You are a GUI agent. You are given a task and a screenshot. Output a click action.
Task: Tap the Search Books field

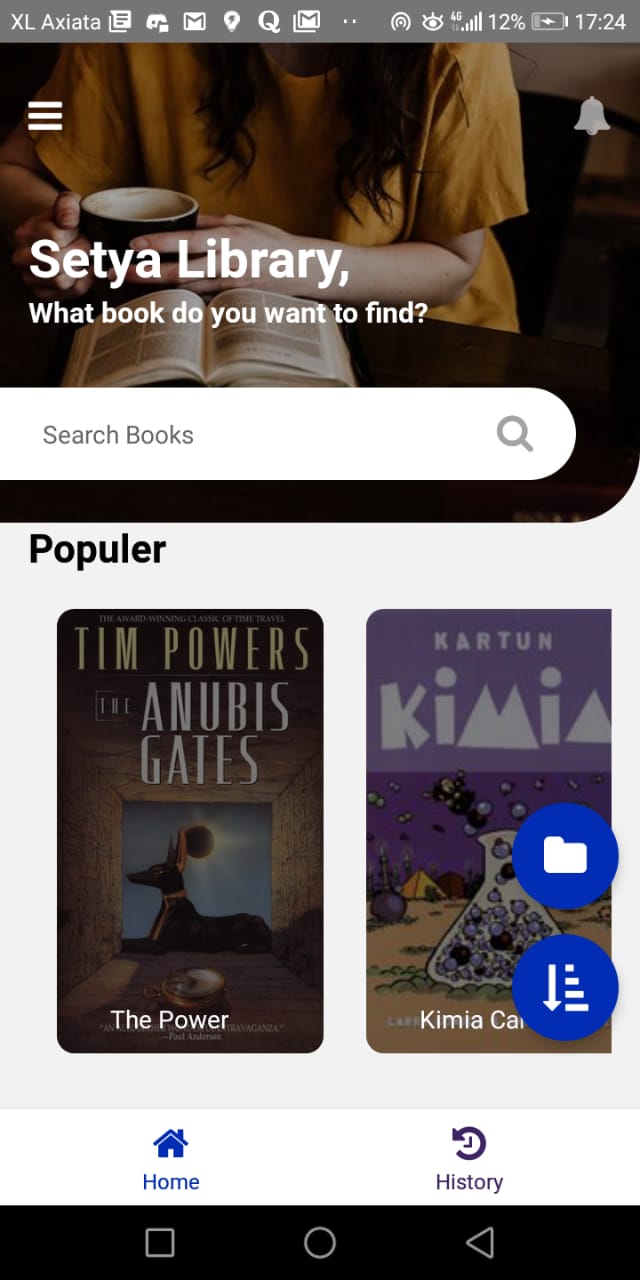tap(287, 434)
